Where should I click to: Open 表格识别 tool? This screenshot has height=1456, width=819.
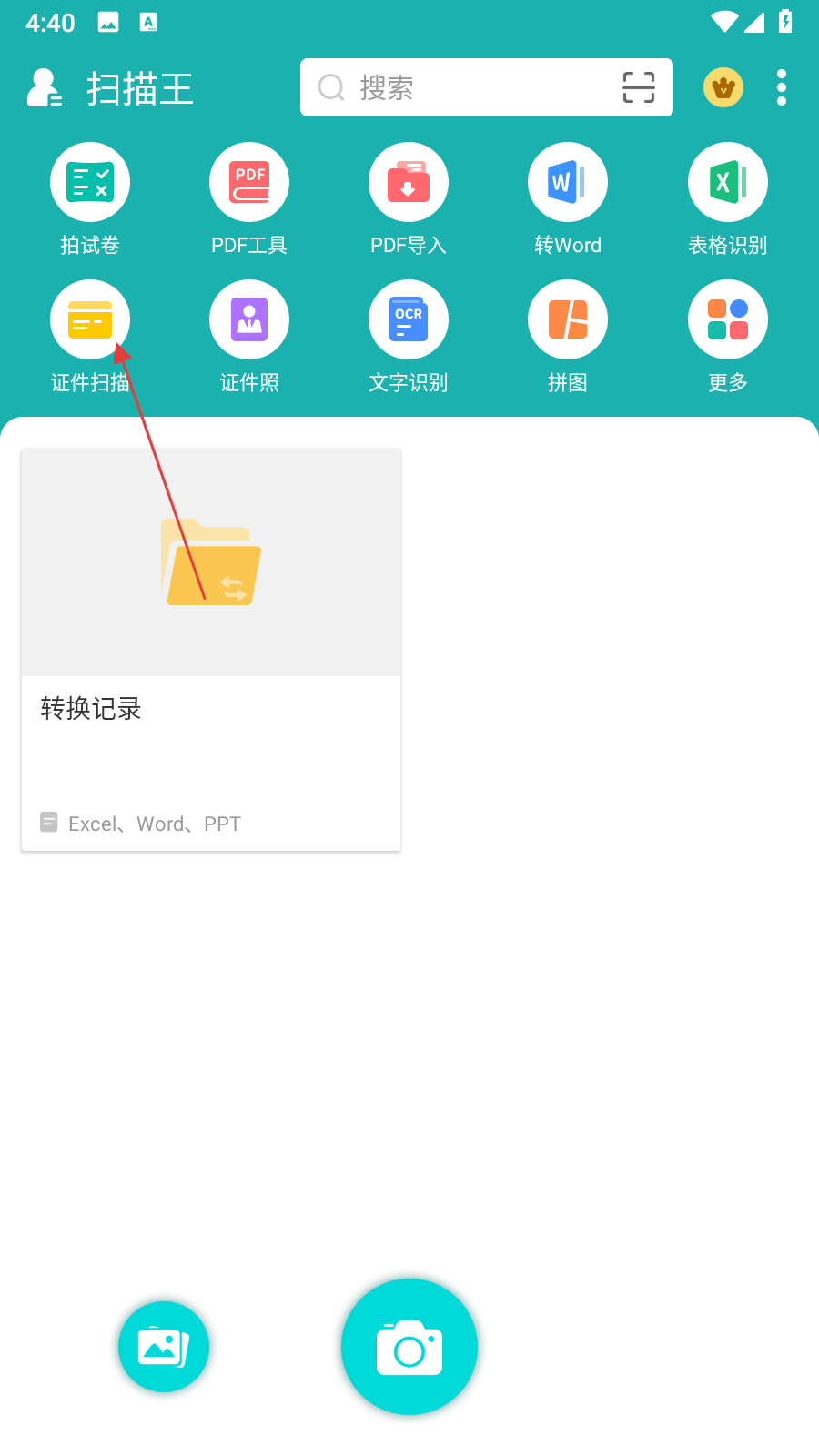pos(727,183)
